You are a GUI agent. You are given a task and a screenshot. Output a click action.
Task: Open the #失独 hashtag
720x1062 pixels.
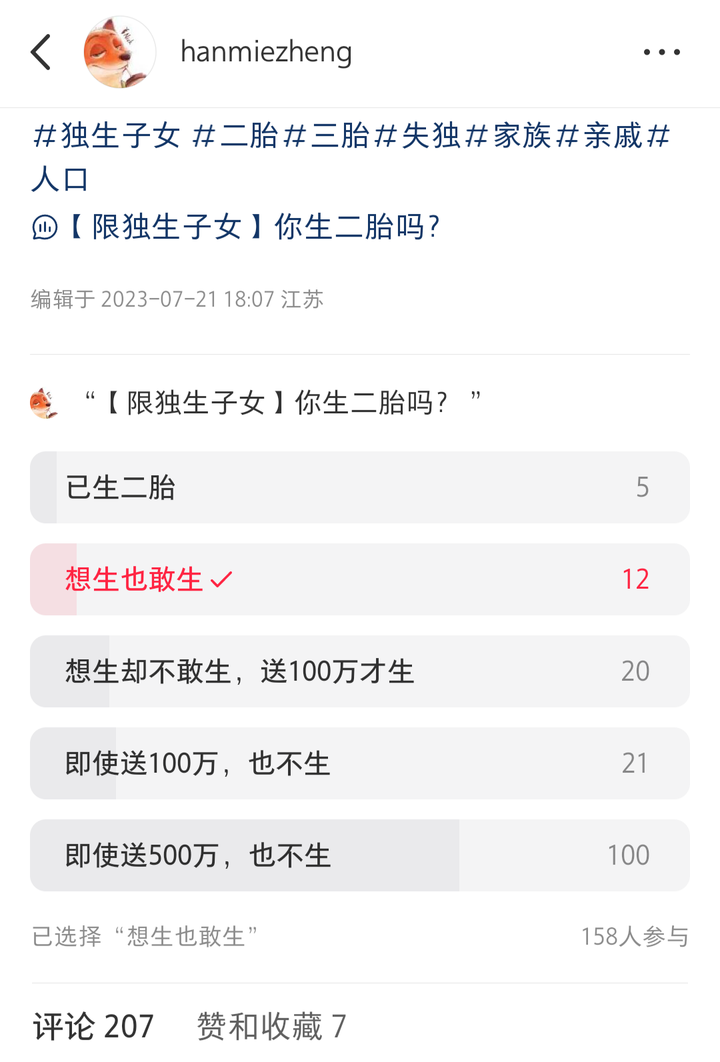click(418, 135)
